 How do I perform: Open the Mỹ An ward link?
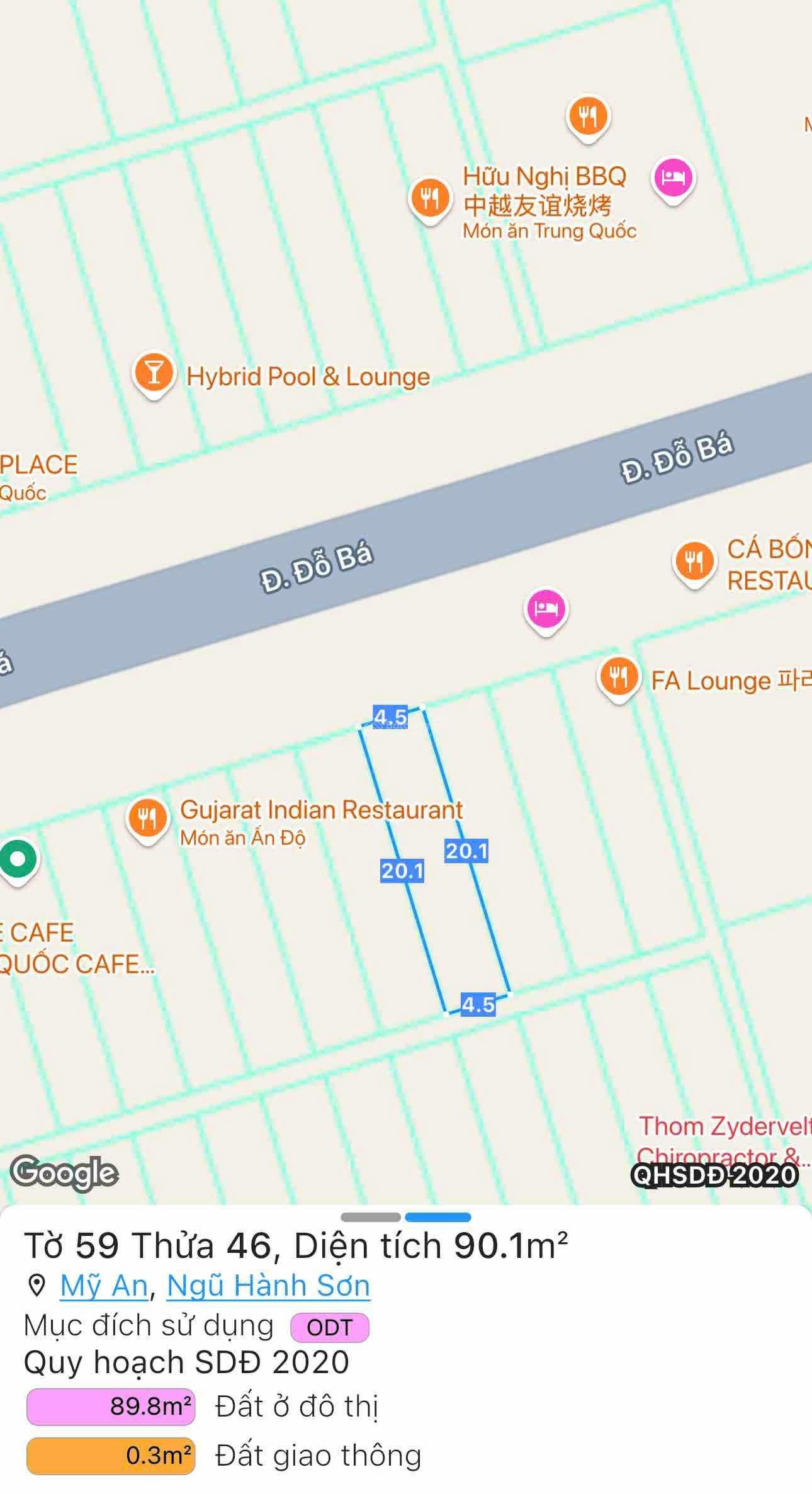pyautogui.click(x=104, y=1286)
